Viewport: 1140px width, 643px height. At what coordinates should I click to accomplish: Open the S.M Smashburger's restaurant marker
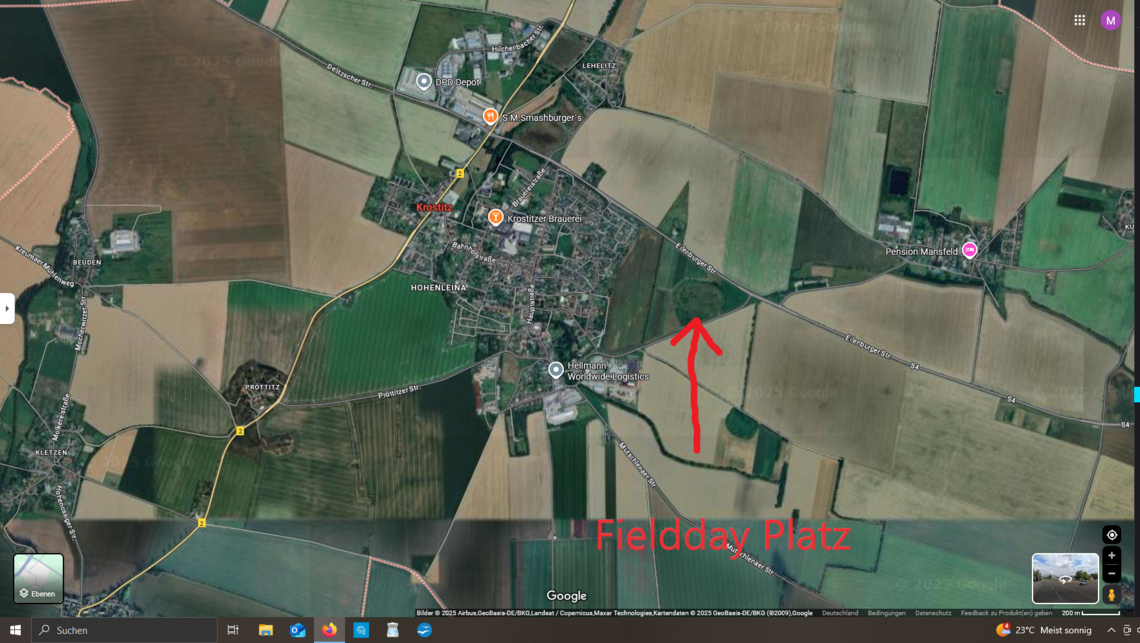click(491, 116)
